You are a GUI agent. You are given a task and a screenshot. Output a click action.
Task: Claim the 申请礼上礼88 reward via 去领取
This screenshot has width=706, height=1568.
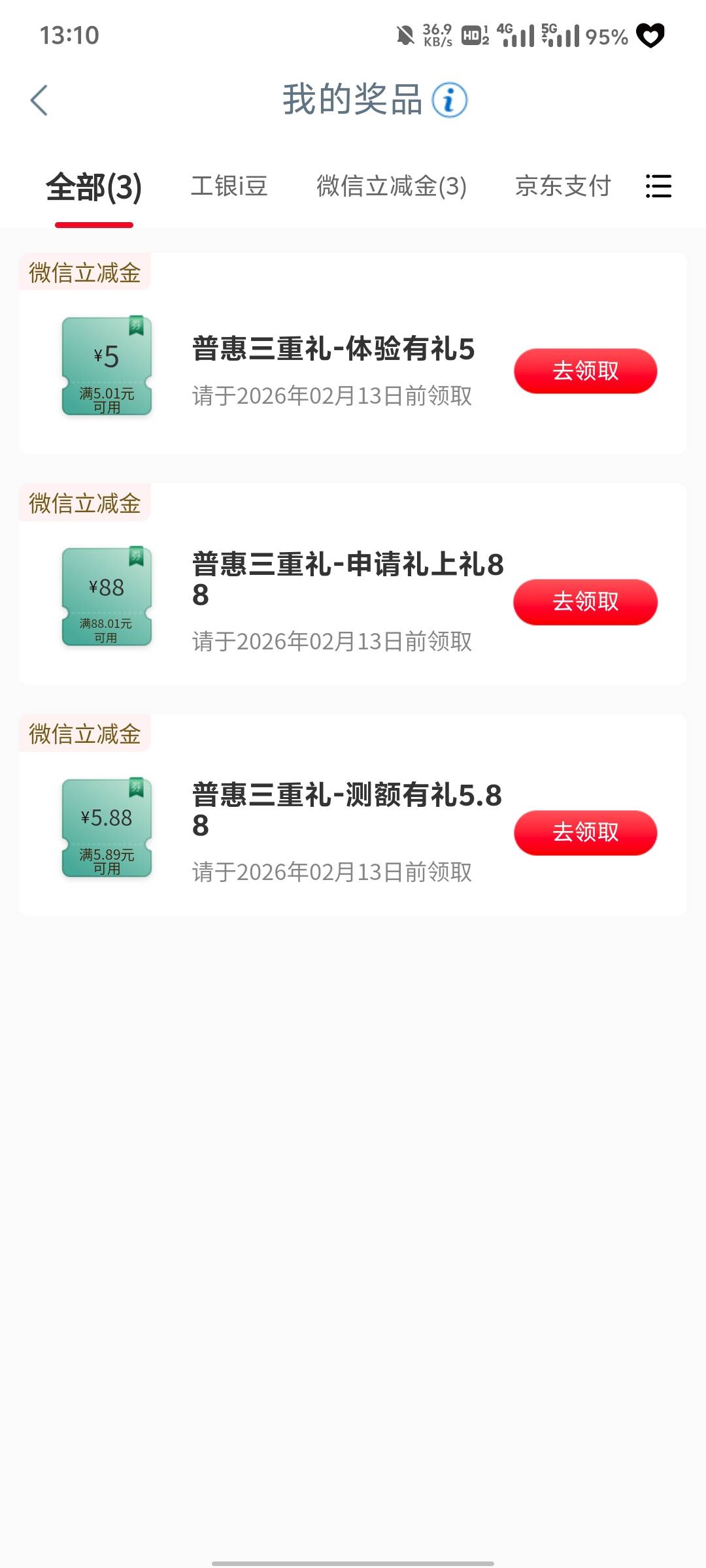point(586,602)
